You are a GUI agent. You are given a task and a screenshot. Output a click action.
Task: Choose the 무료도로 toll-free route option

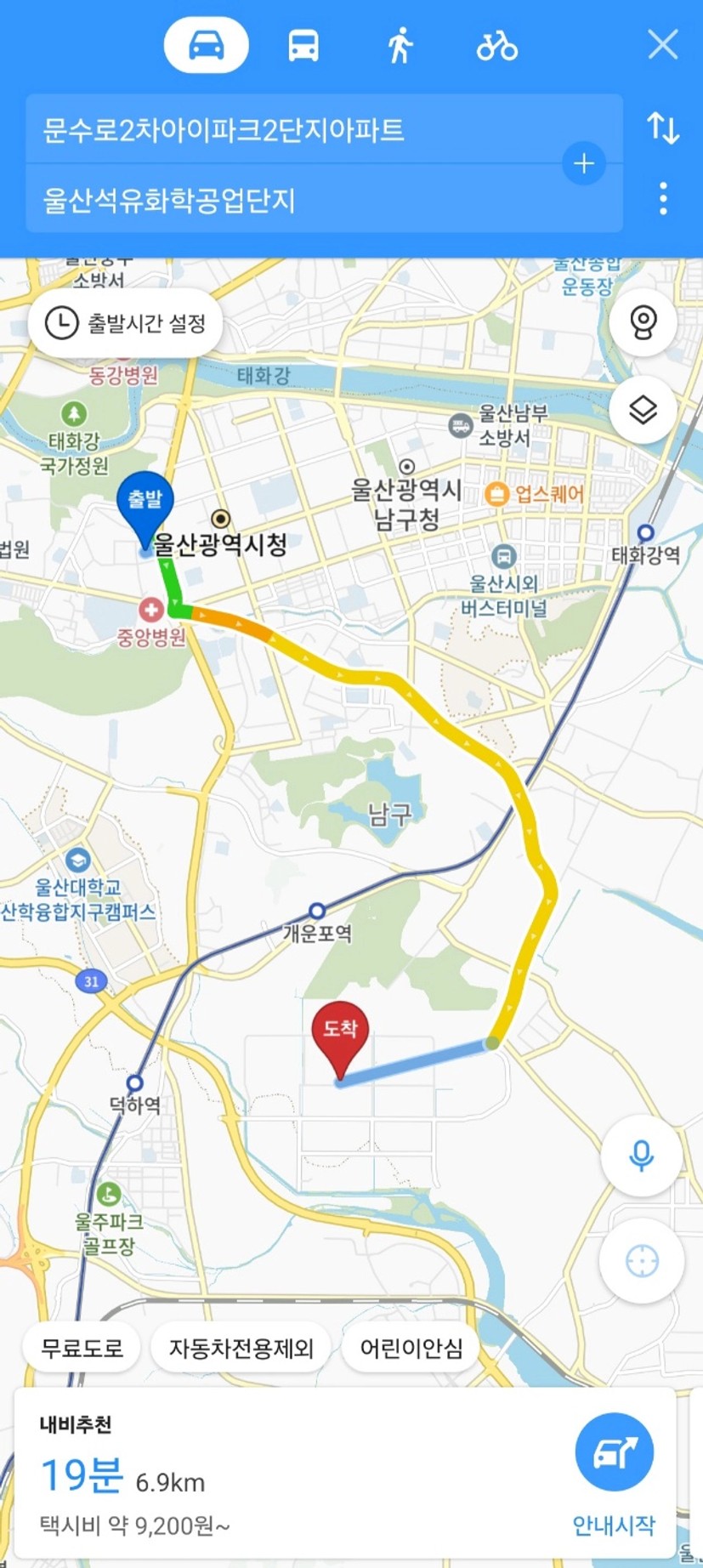click(82, 1348)
